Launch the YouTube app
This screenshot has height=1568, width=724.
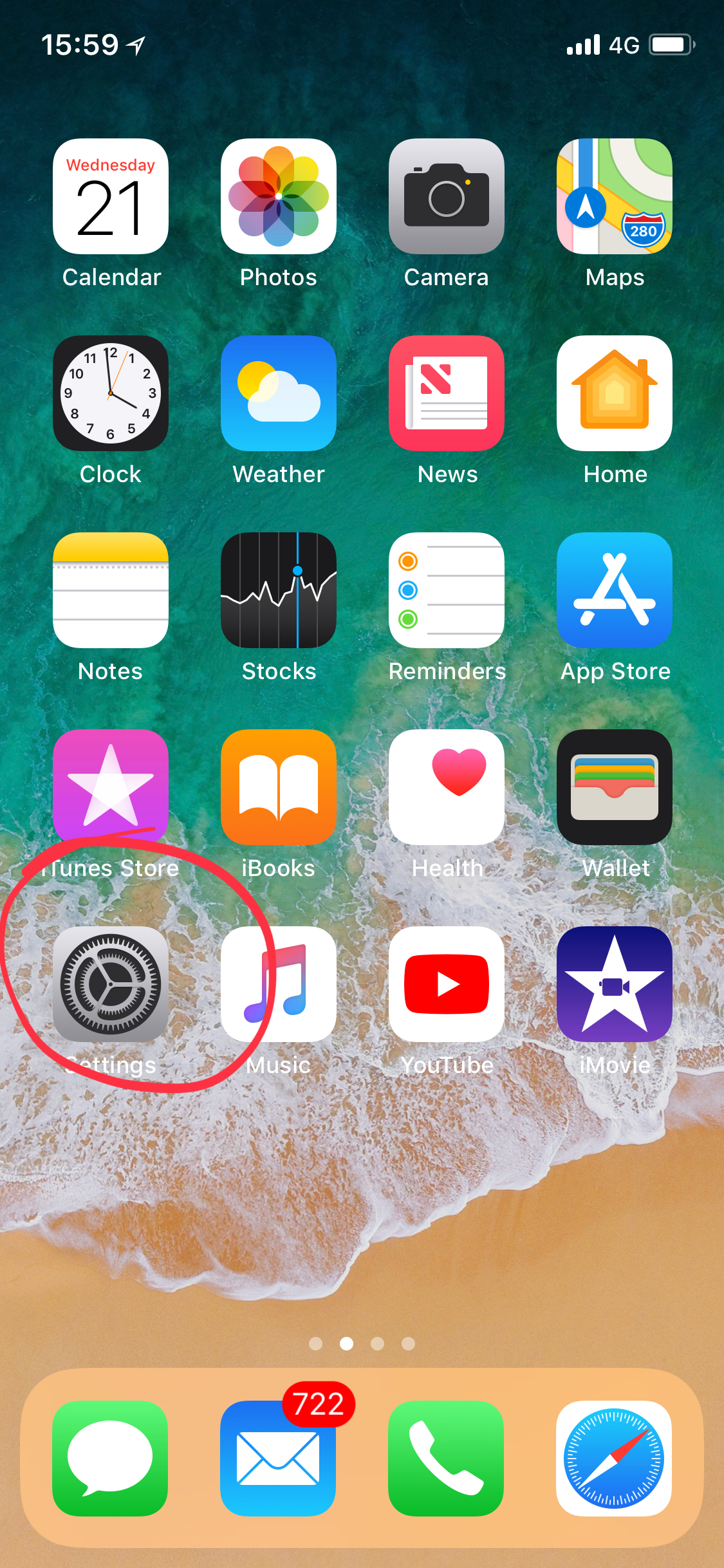(446, 984)
